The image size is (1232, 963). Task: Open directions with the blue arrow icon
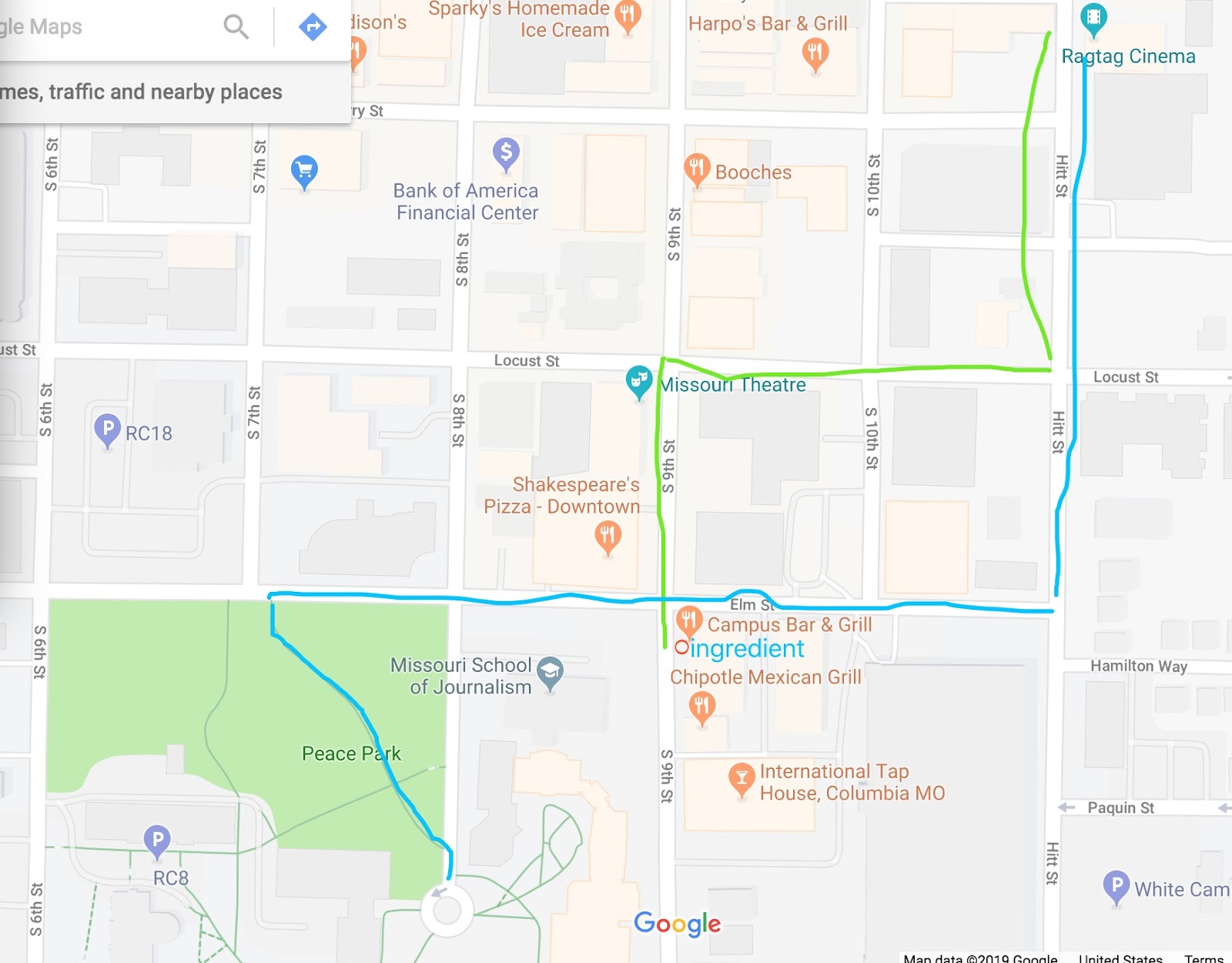pos(313,27)
